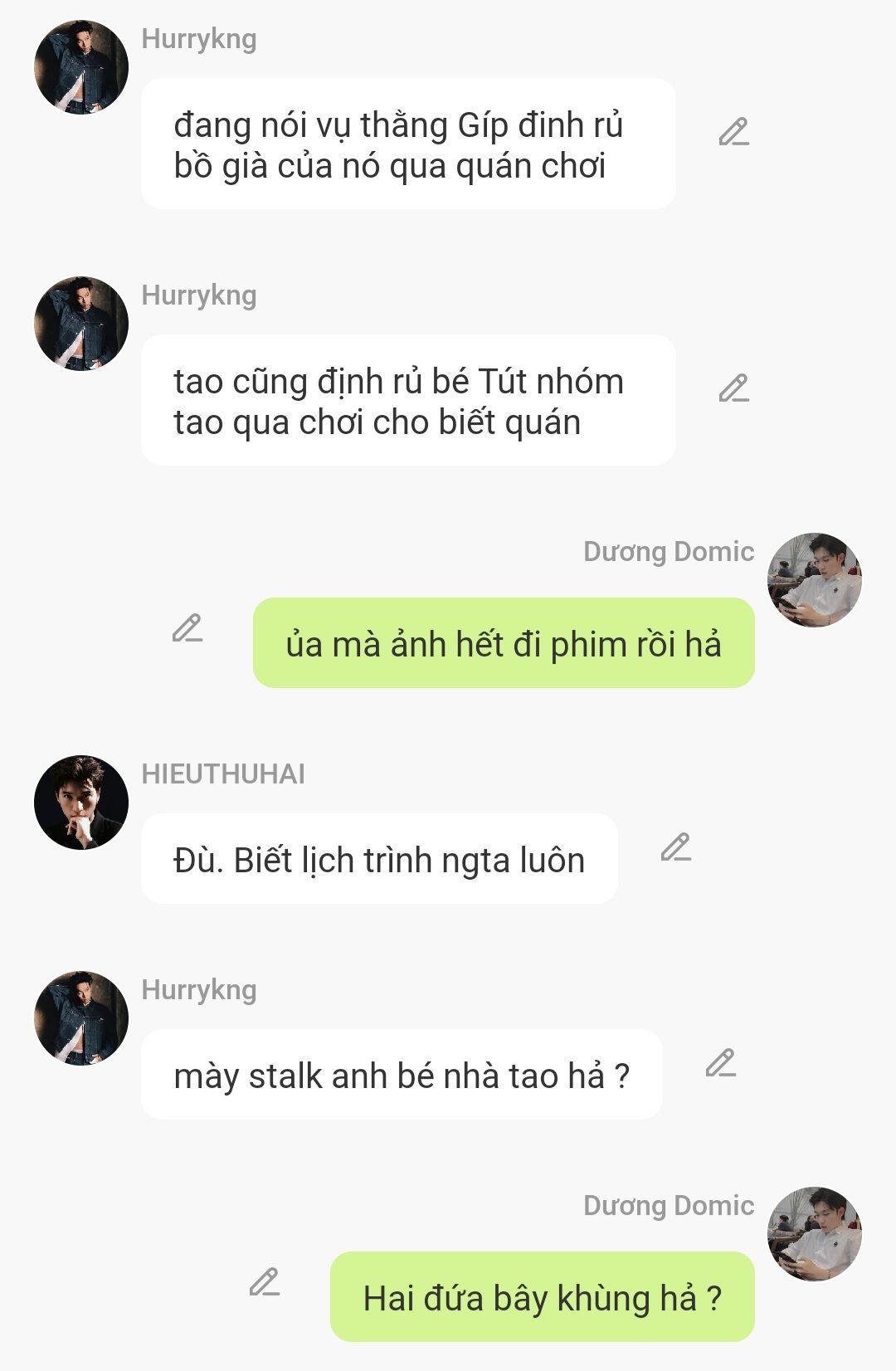
Task: Open Dương Domic's avatar beside 'ủa mà ảnh'
Action: [814, 580]
